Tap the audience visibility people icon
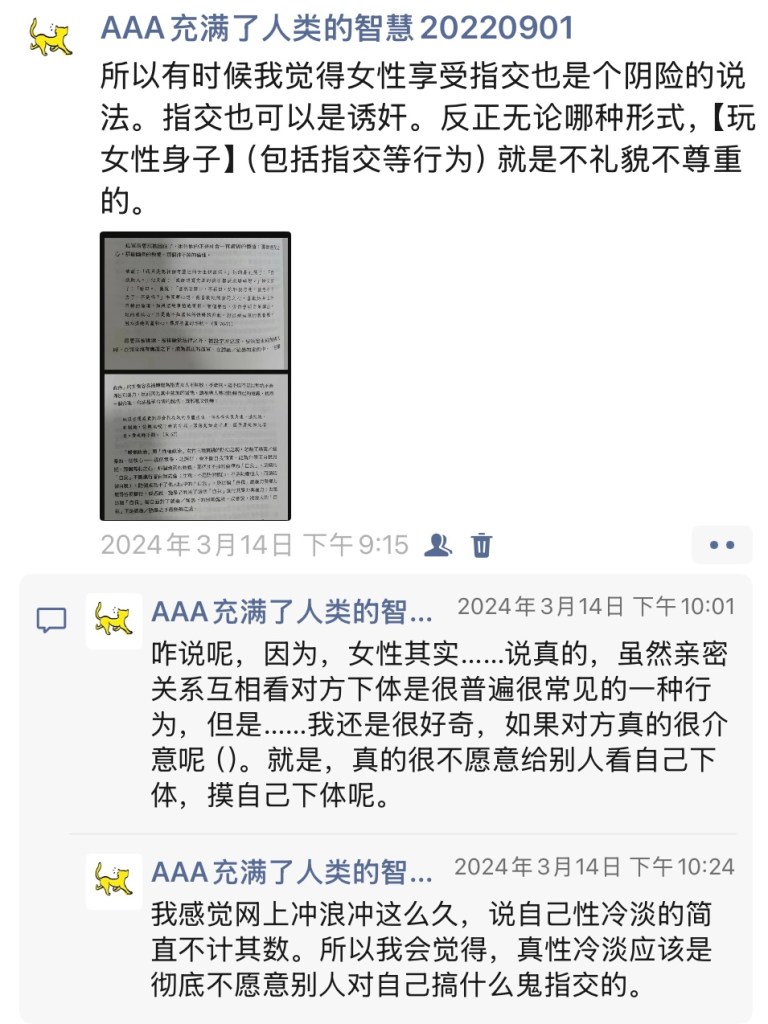The image size is (768, 1024). point(437,545)
